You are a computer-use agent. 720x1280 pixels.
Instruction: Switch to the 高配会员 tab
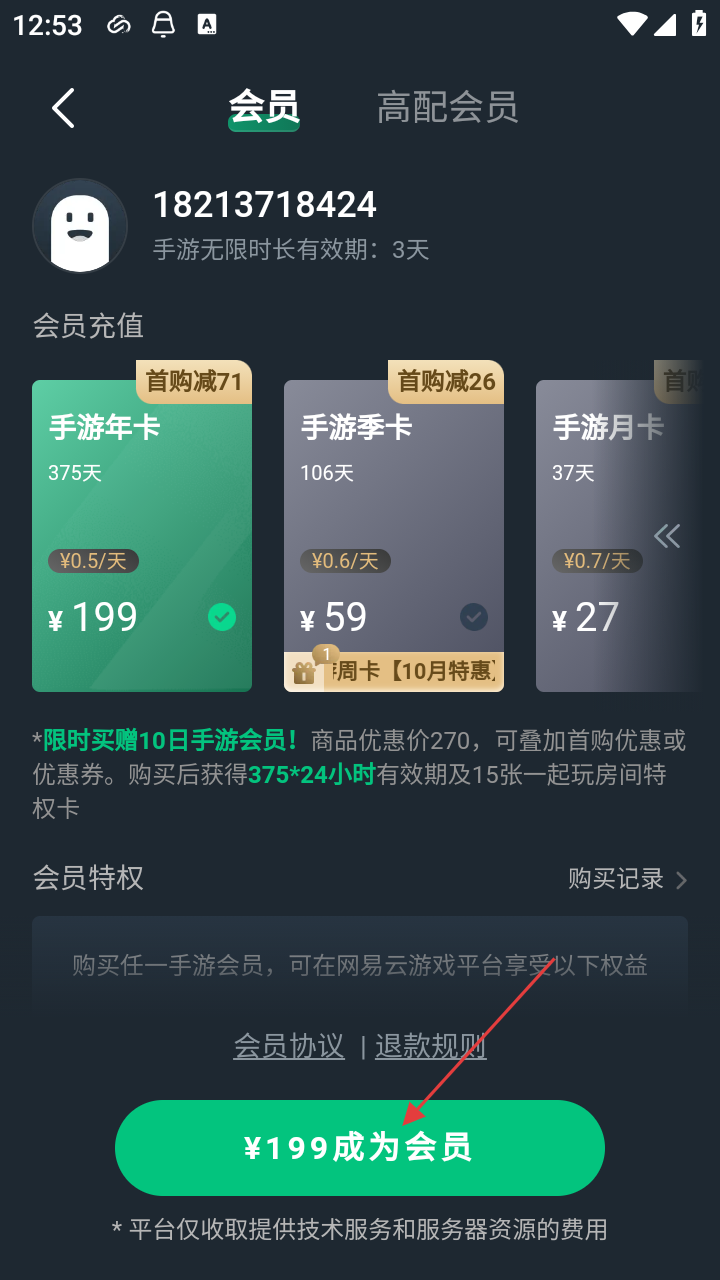[x=447, y=107]
